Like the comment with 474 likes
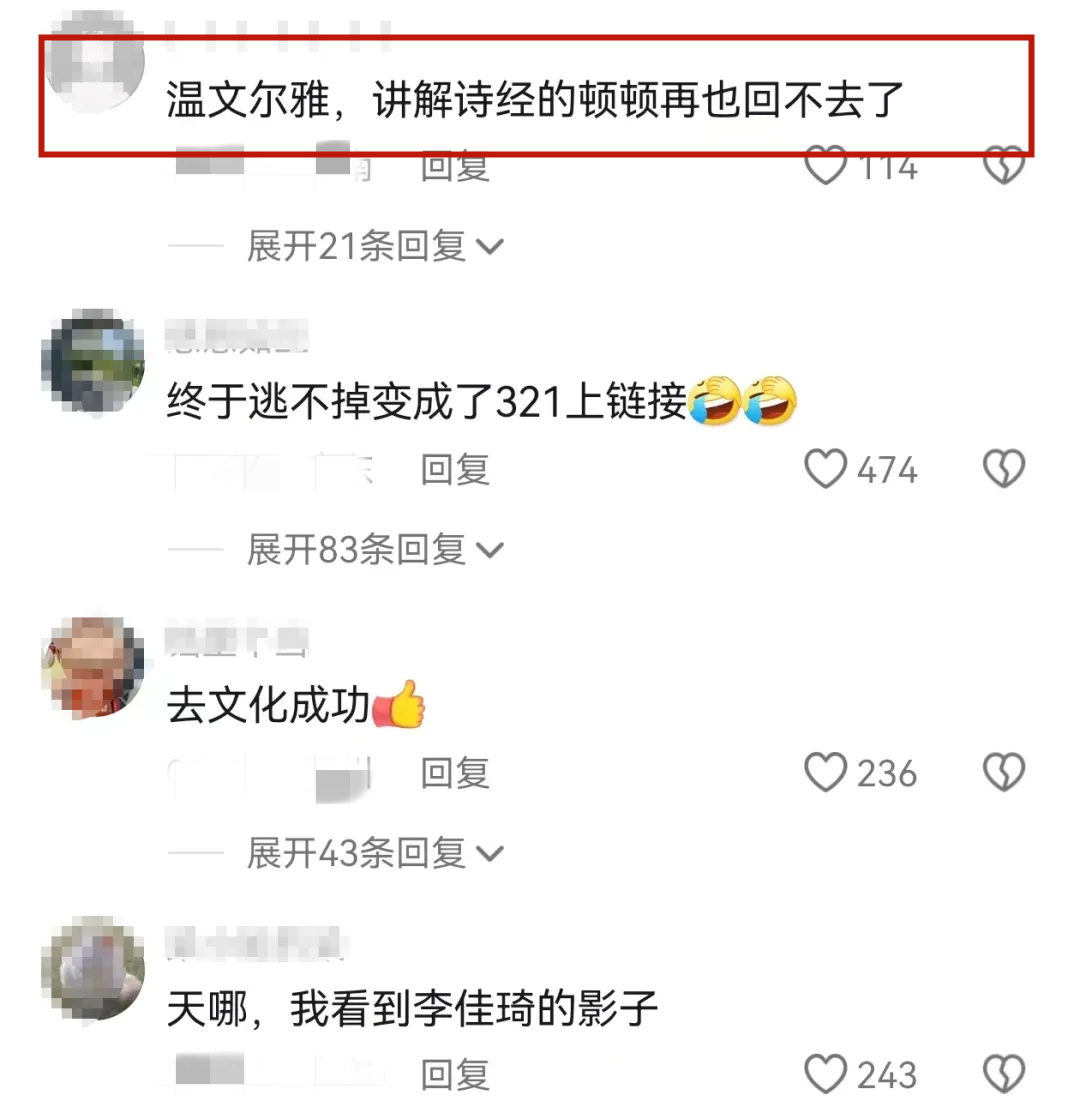Viewport: 1080px width, 1113px height. tap(827, 469)
